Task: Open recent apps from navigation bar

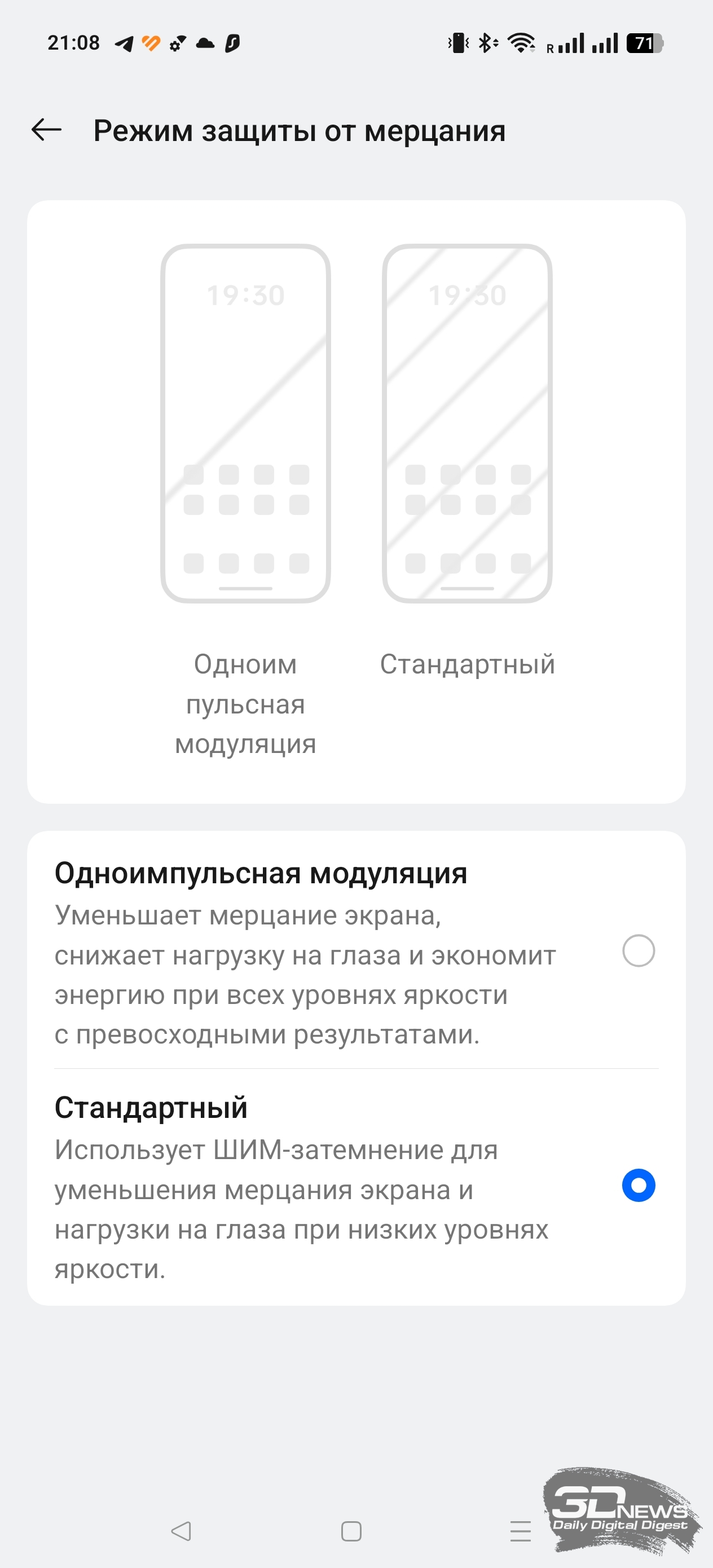Action: [x=521, y=1531]
